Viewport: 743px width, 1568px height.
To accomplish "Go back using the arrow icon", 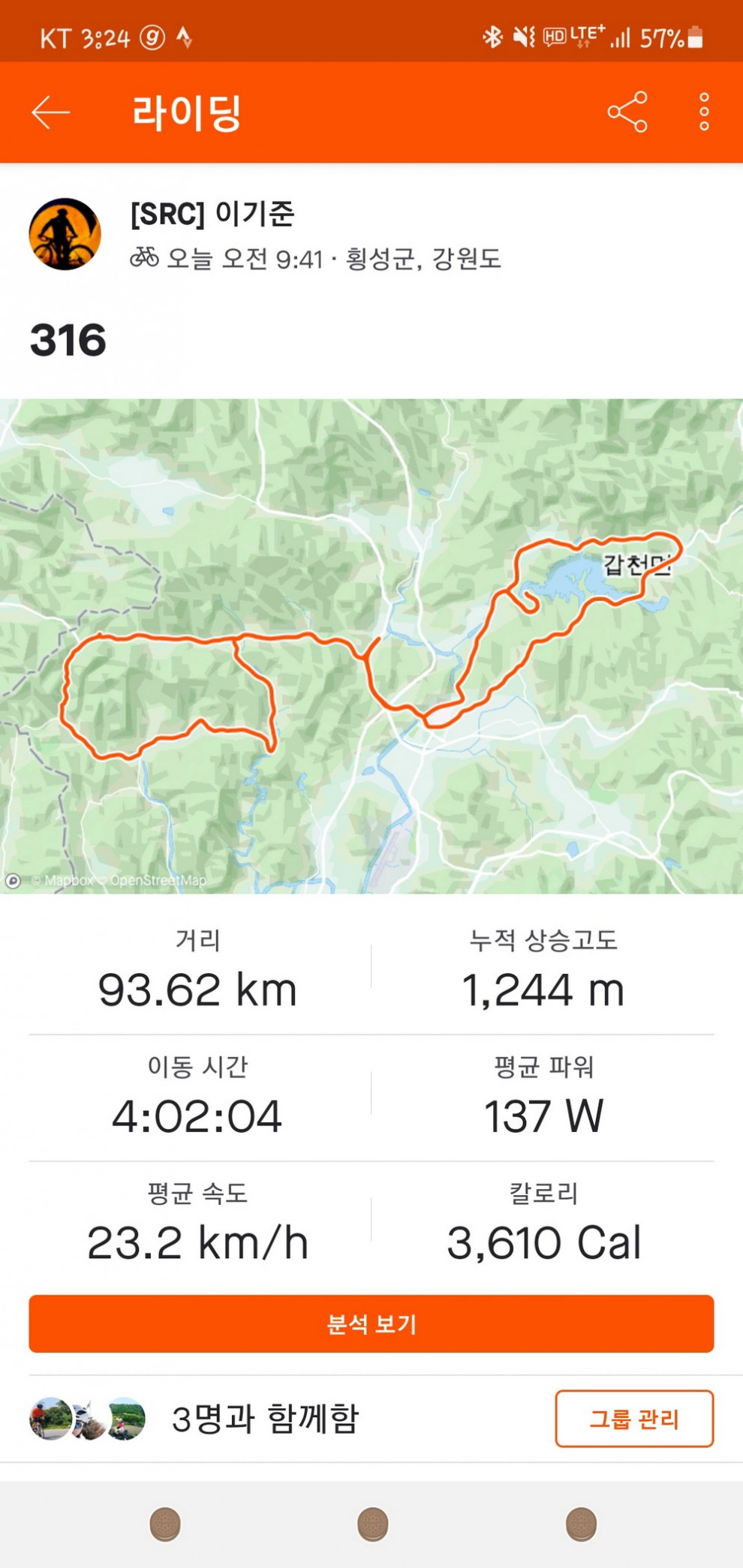I will (x=51, y=113).
